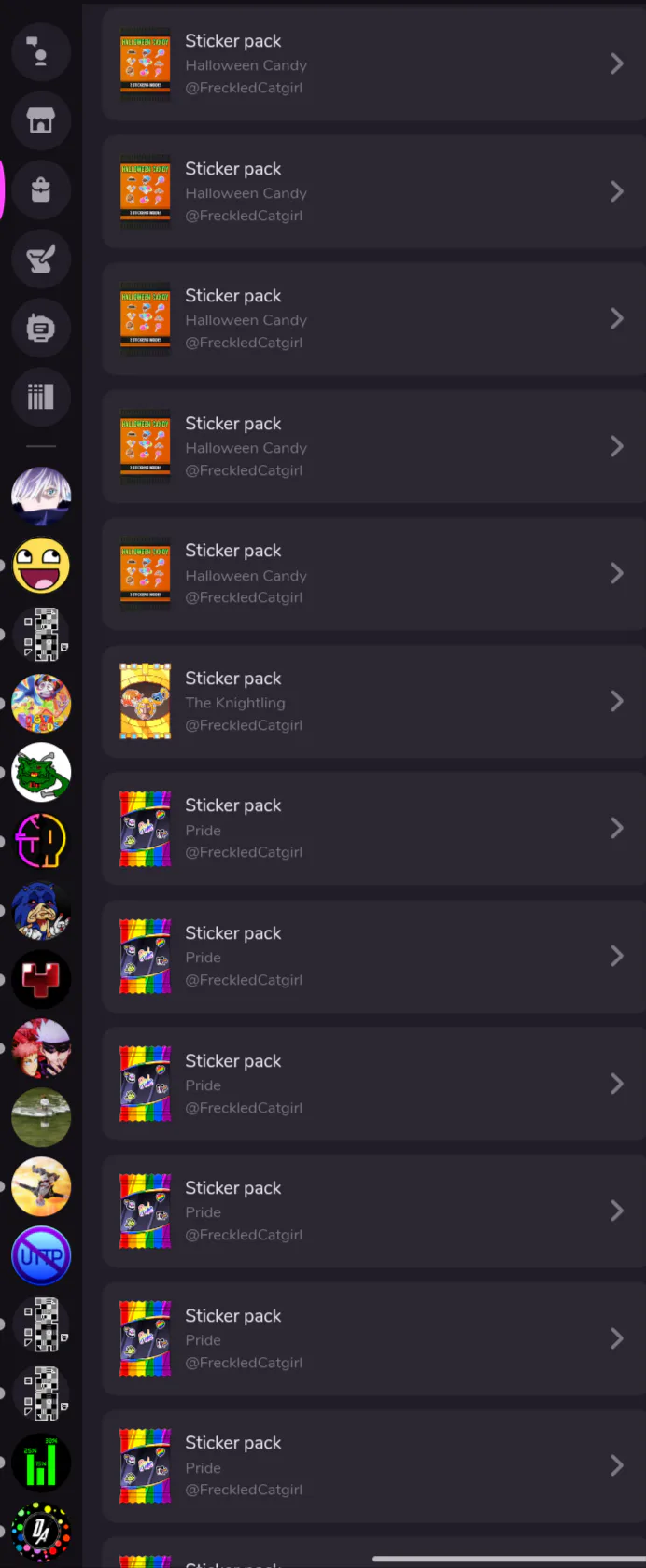Tap the inventory bag icon
Screen dimensions: 646x1568
[41, 190]
